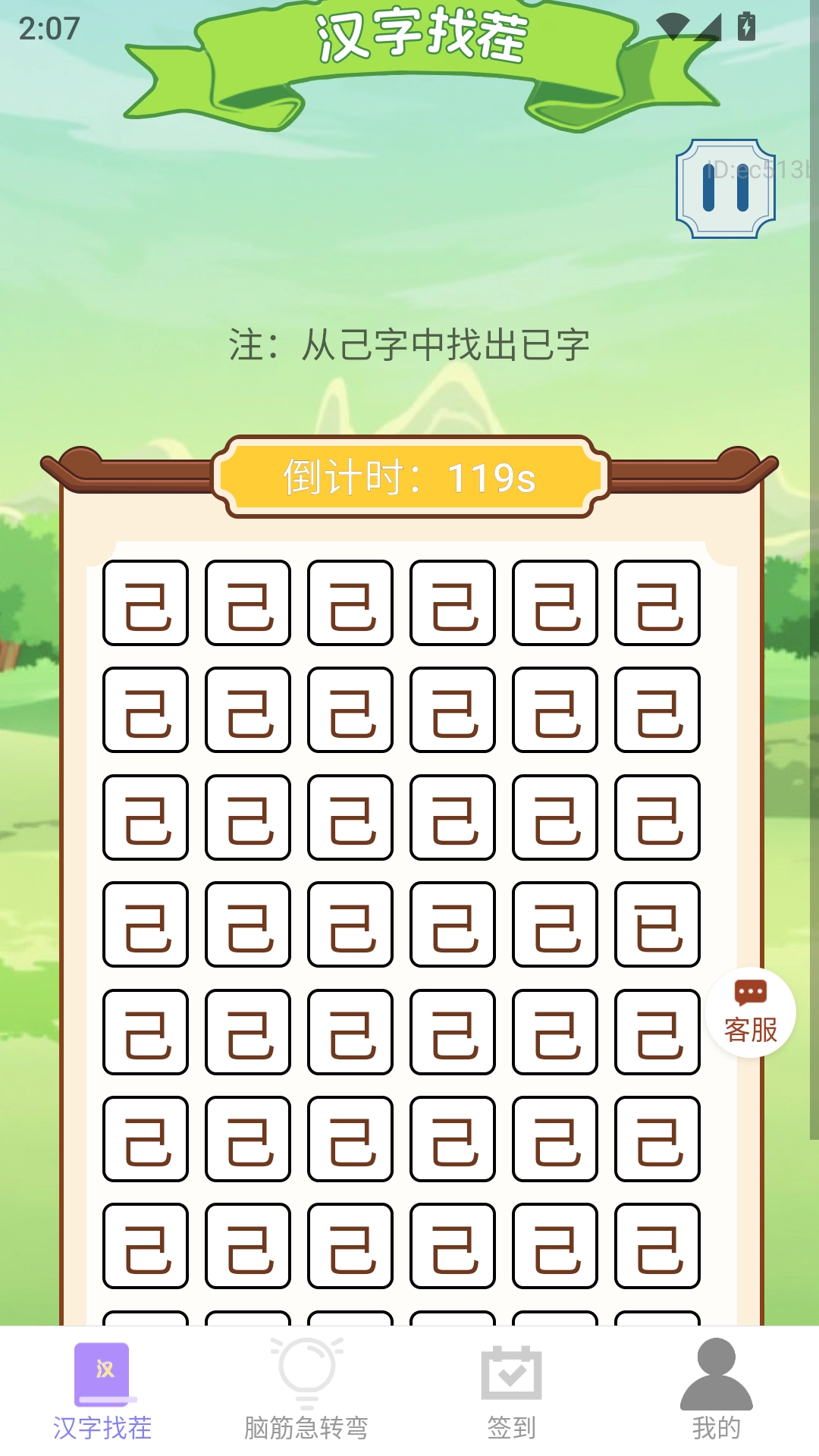Open the 签到 section
This screenshot has height=1456, width=819.
[512, 1395]
